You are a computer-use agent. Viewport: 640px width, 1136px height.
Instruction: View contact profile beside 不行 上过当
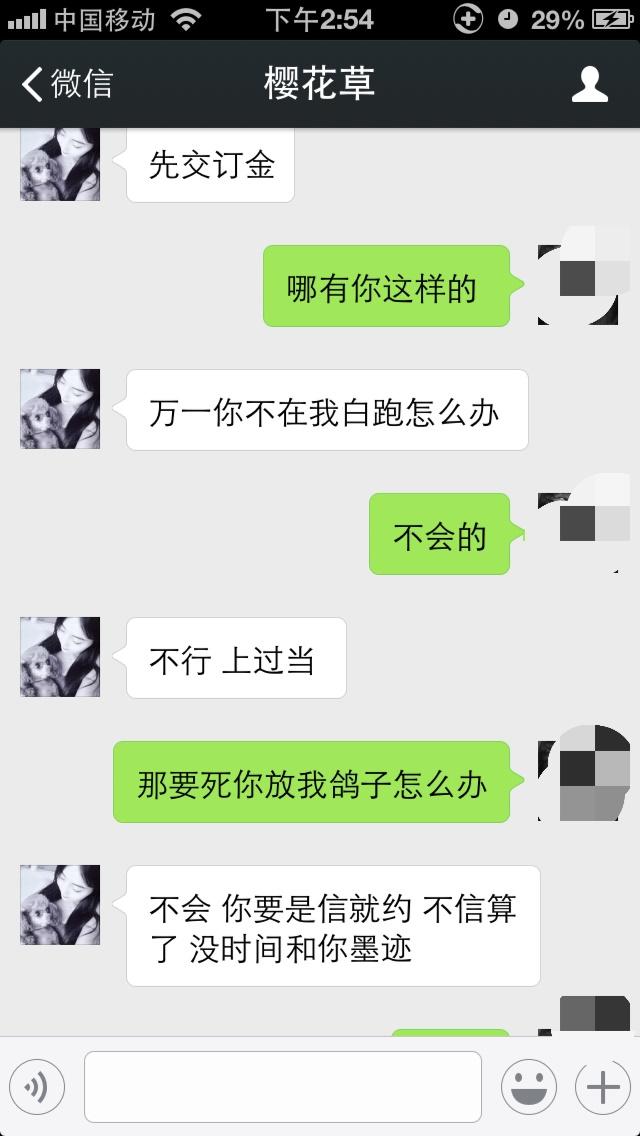(60, 656)
